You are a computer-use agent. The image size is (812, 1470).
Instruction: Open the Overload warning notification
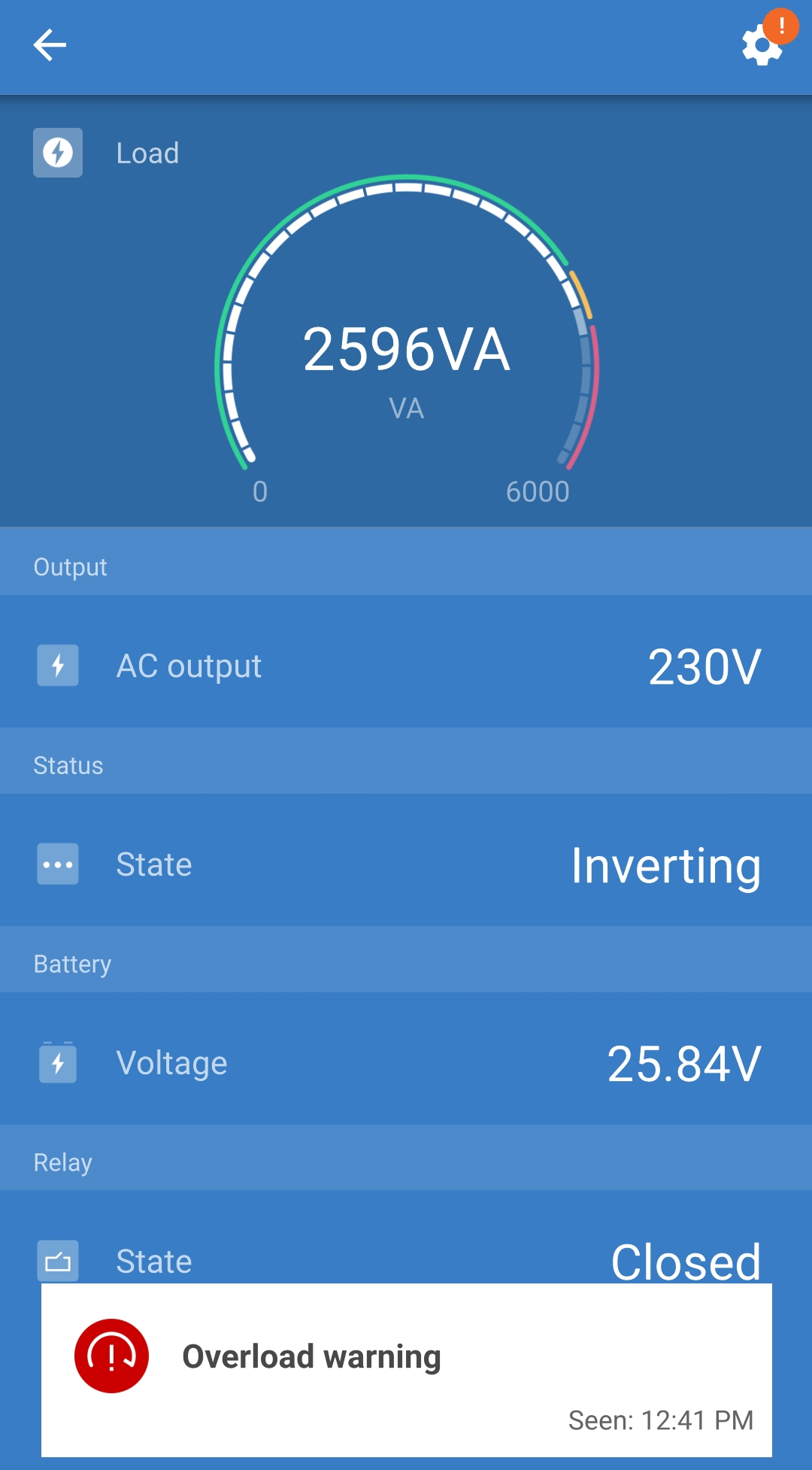pos(406,1369)
